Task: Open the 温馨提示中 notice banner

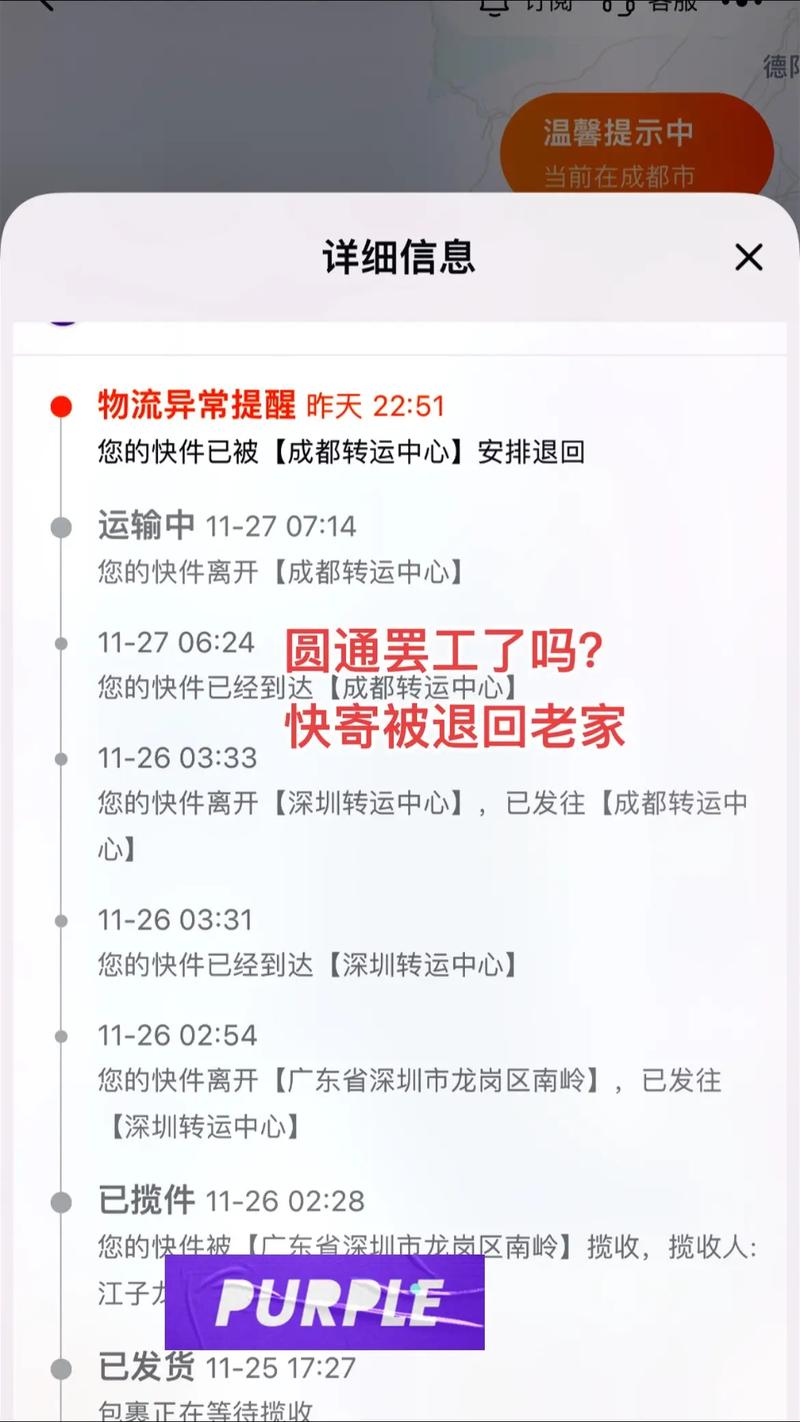Action: click(x=620, y=130)
